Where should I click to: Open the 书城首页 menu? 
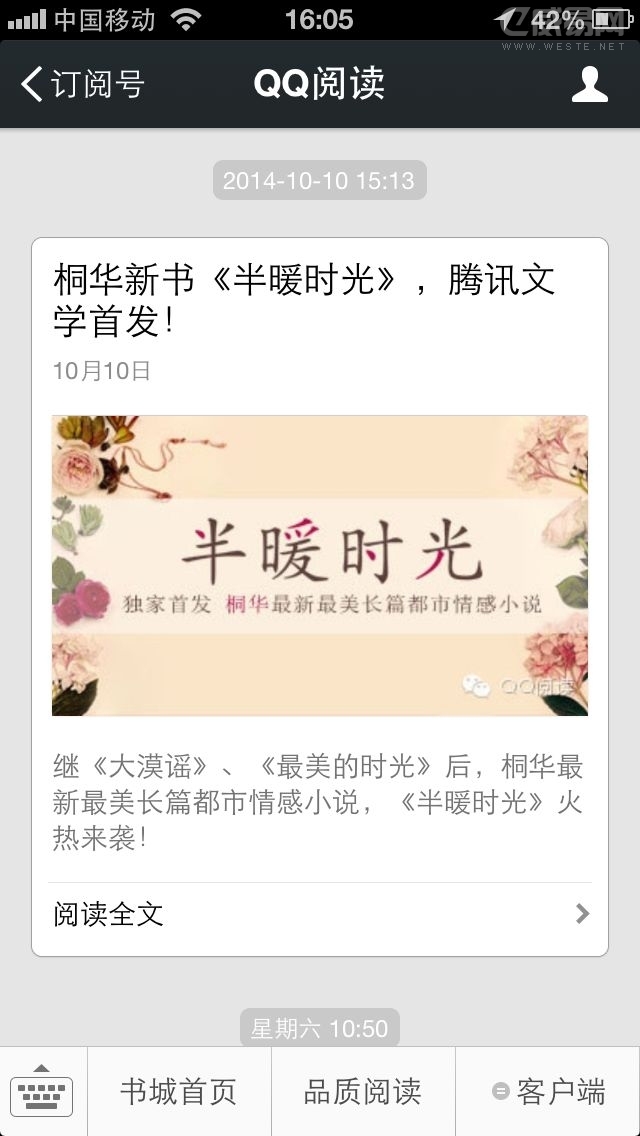pyautogui.click(x=179, y=1092)
